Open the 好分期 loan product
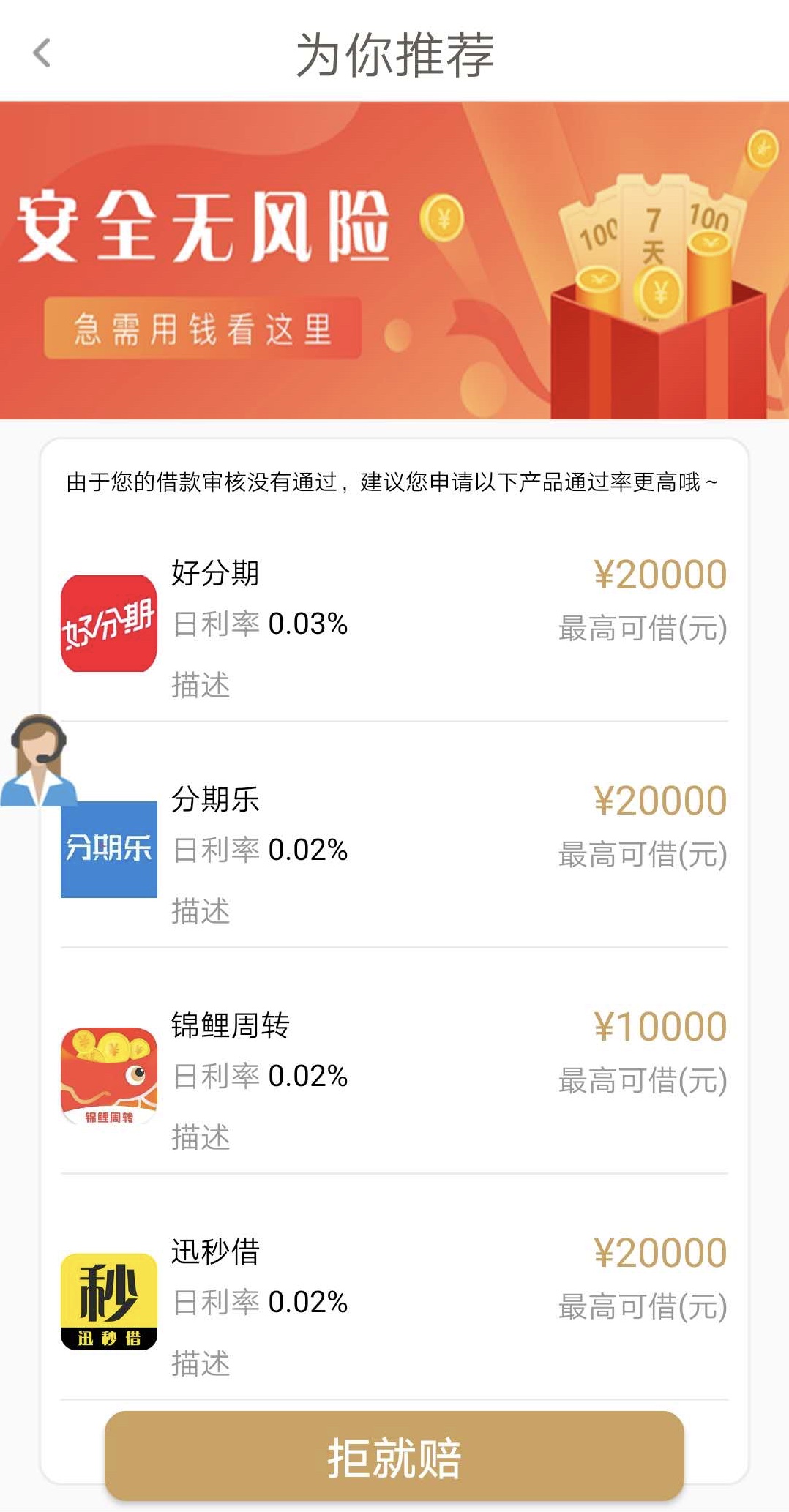The height and width of the screenshot is (1512, 789). point(394,624)
